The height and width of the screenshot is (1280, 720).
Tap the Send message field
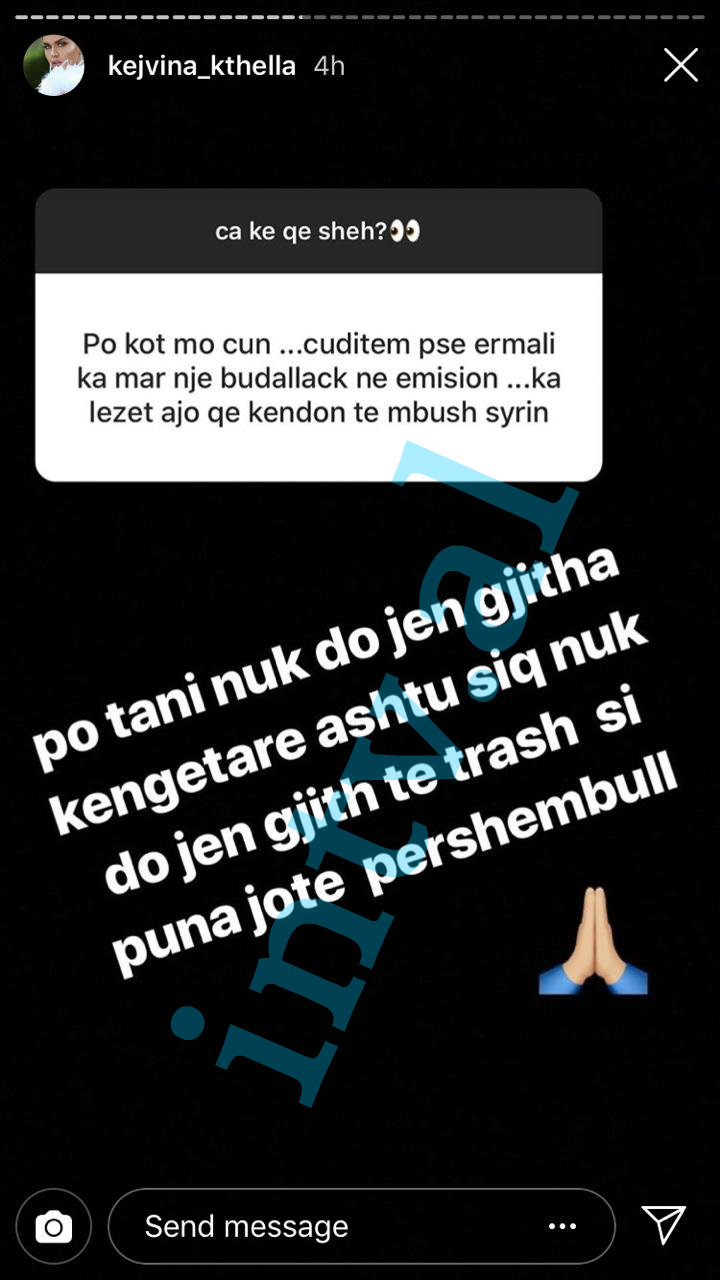[320, 1226]
